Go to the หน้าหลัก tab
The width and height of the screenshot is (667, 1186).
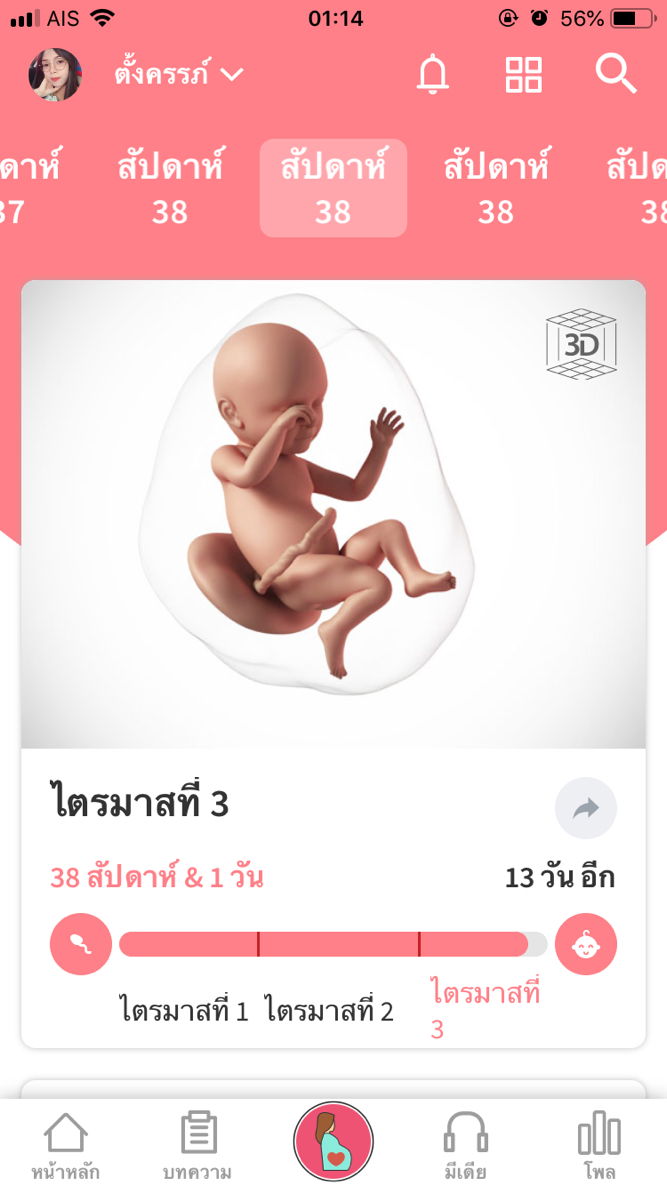click(x=66, y=1146)
